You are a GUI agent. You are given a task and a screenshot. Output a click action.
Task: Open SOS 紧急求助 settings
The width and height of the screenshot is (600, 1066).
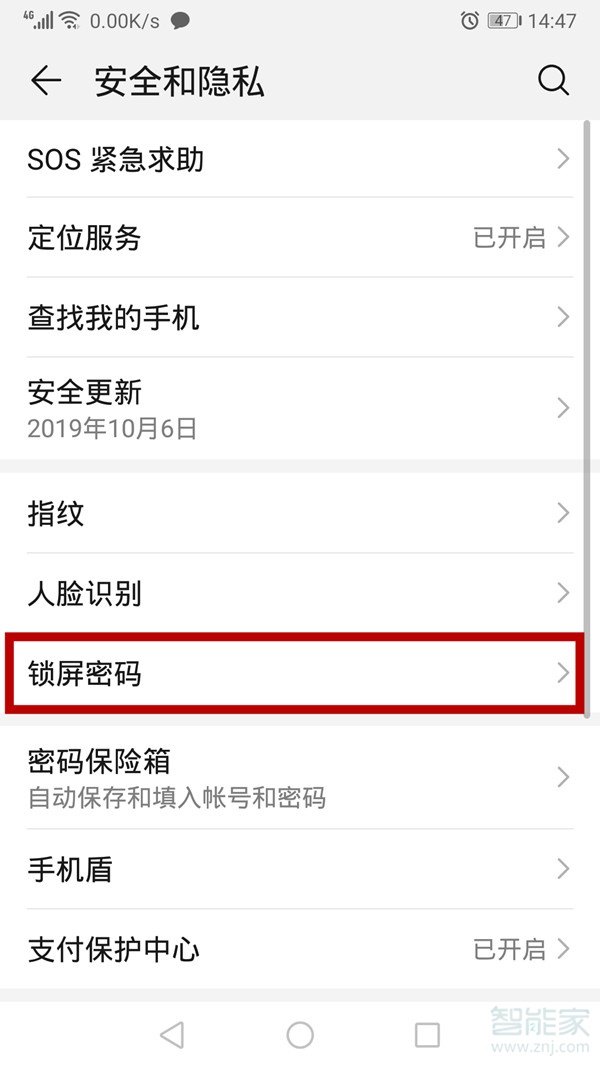(x=298, y=159)
